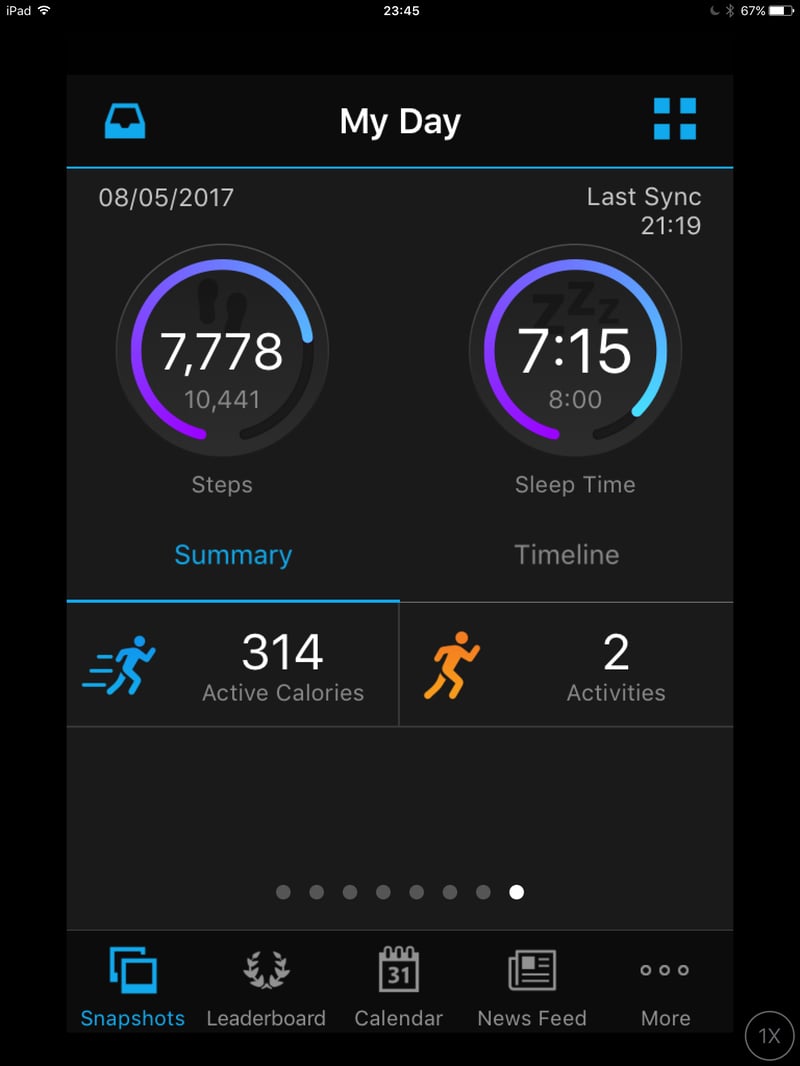Tap the More ellipsis icon

[664, 968]
